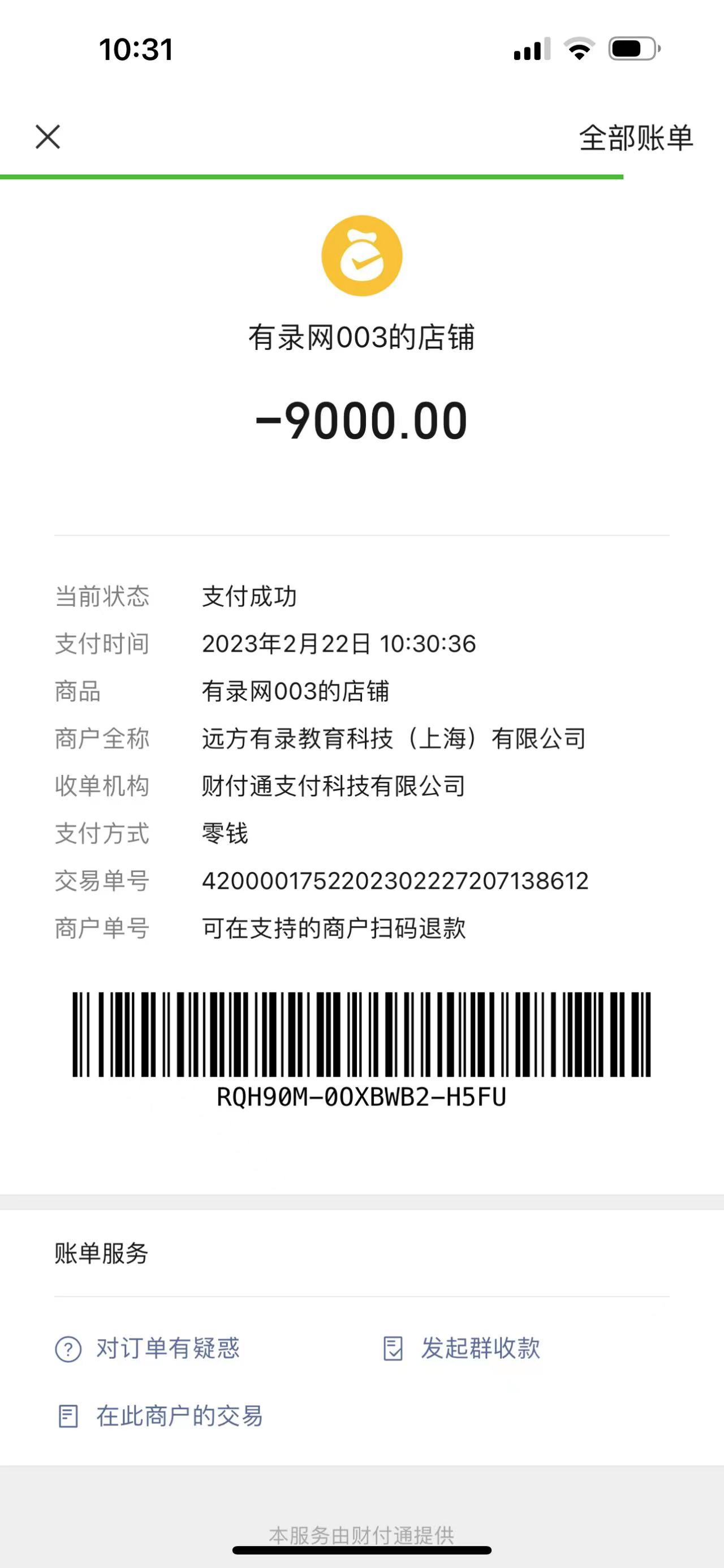This screenshot has width=724, height=1568.
Task: Tap 对订单有疑惑 for order help
Action: 148,1348
